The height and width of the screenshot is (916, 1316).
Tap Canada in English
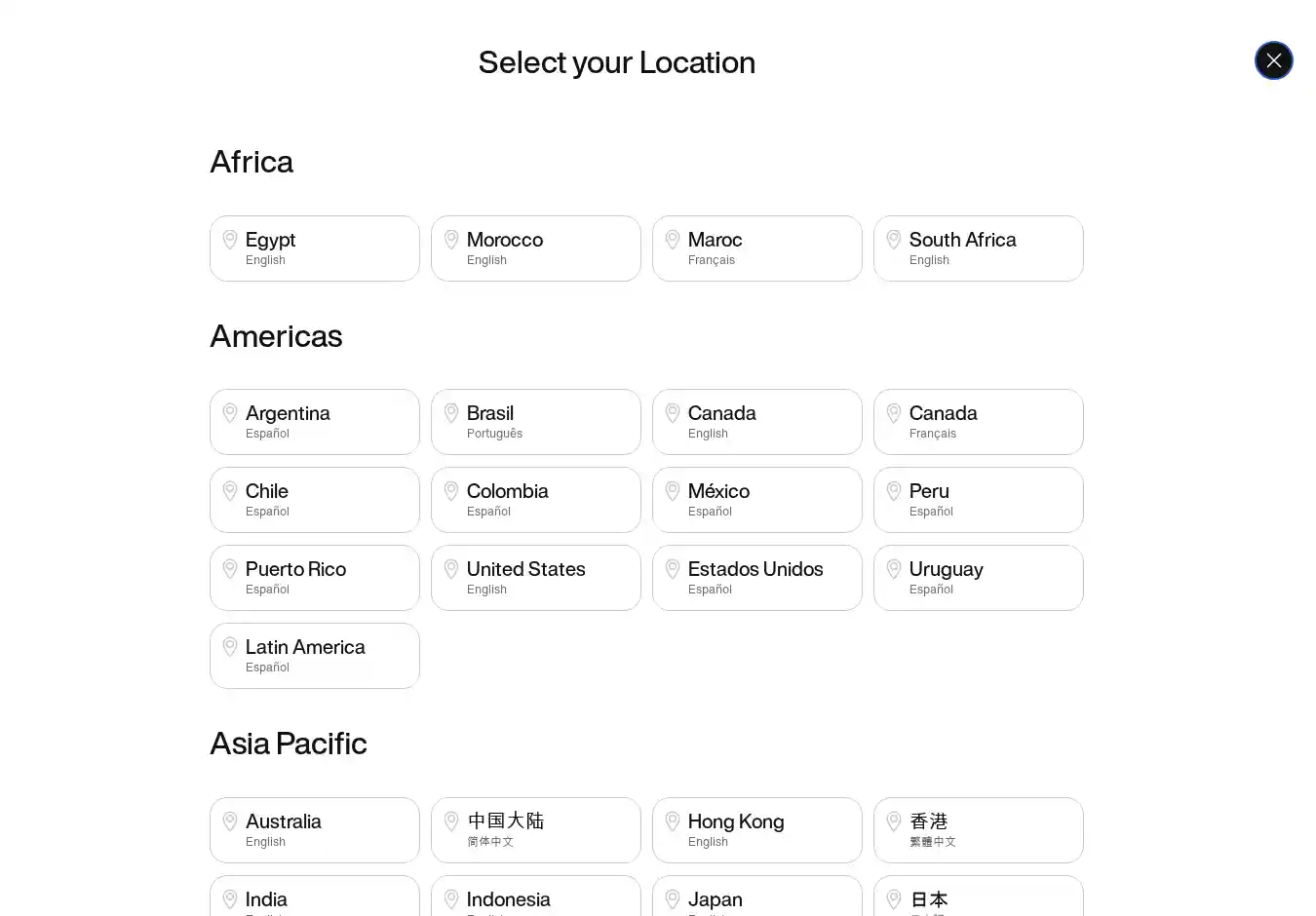tap(756, 422)
